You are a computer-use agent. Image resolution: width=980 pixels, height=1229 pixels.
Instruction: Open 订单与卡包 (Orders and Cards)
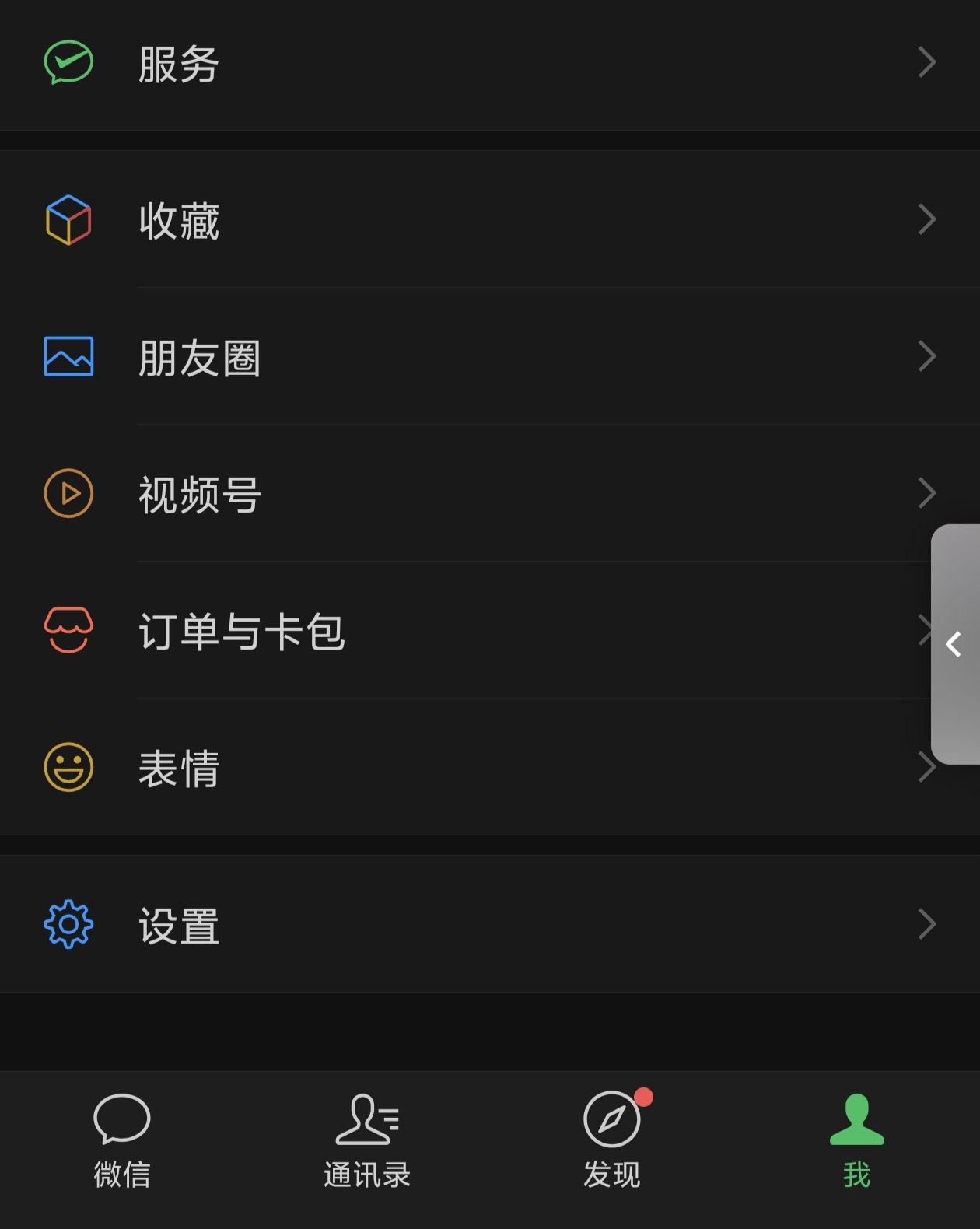tap(467, 631)
